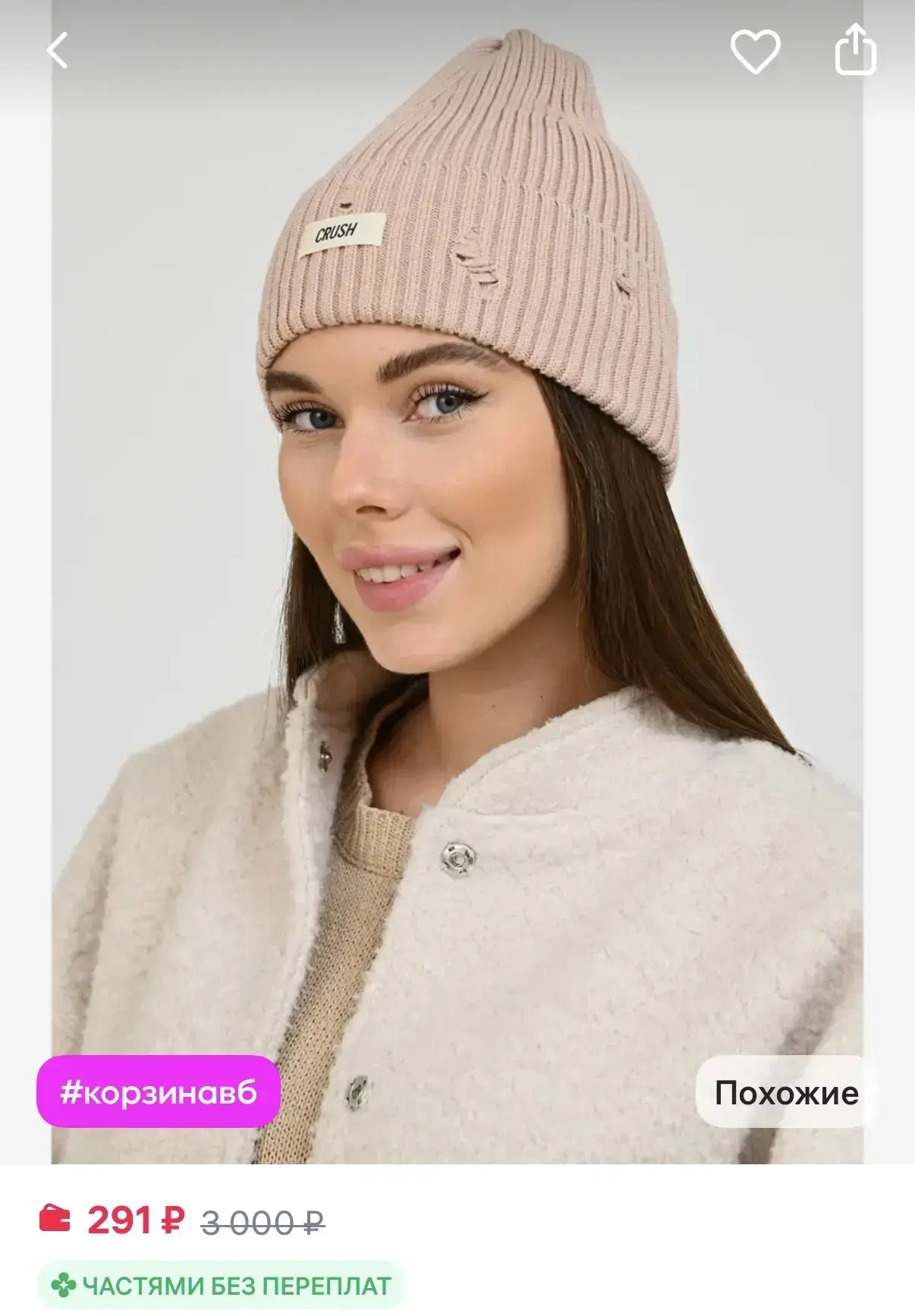Go back using the top-left arrow
The image size is (915, 1316).
(57, 51)
